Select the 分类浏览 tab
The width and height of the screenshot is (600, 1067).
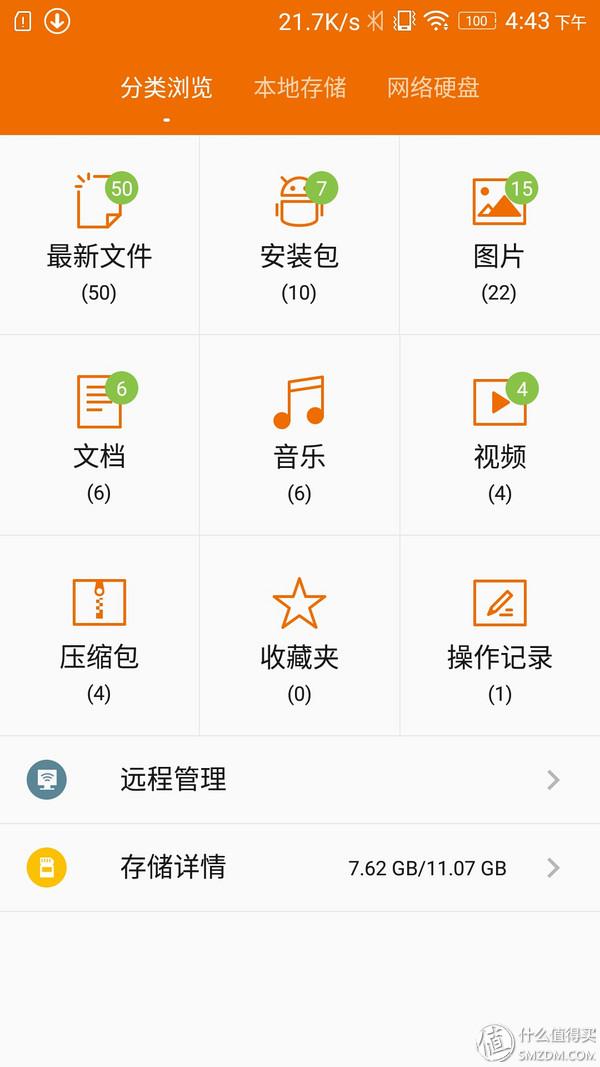pyautogui.click(x=167, y=88)
